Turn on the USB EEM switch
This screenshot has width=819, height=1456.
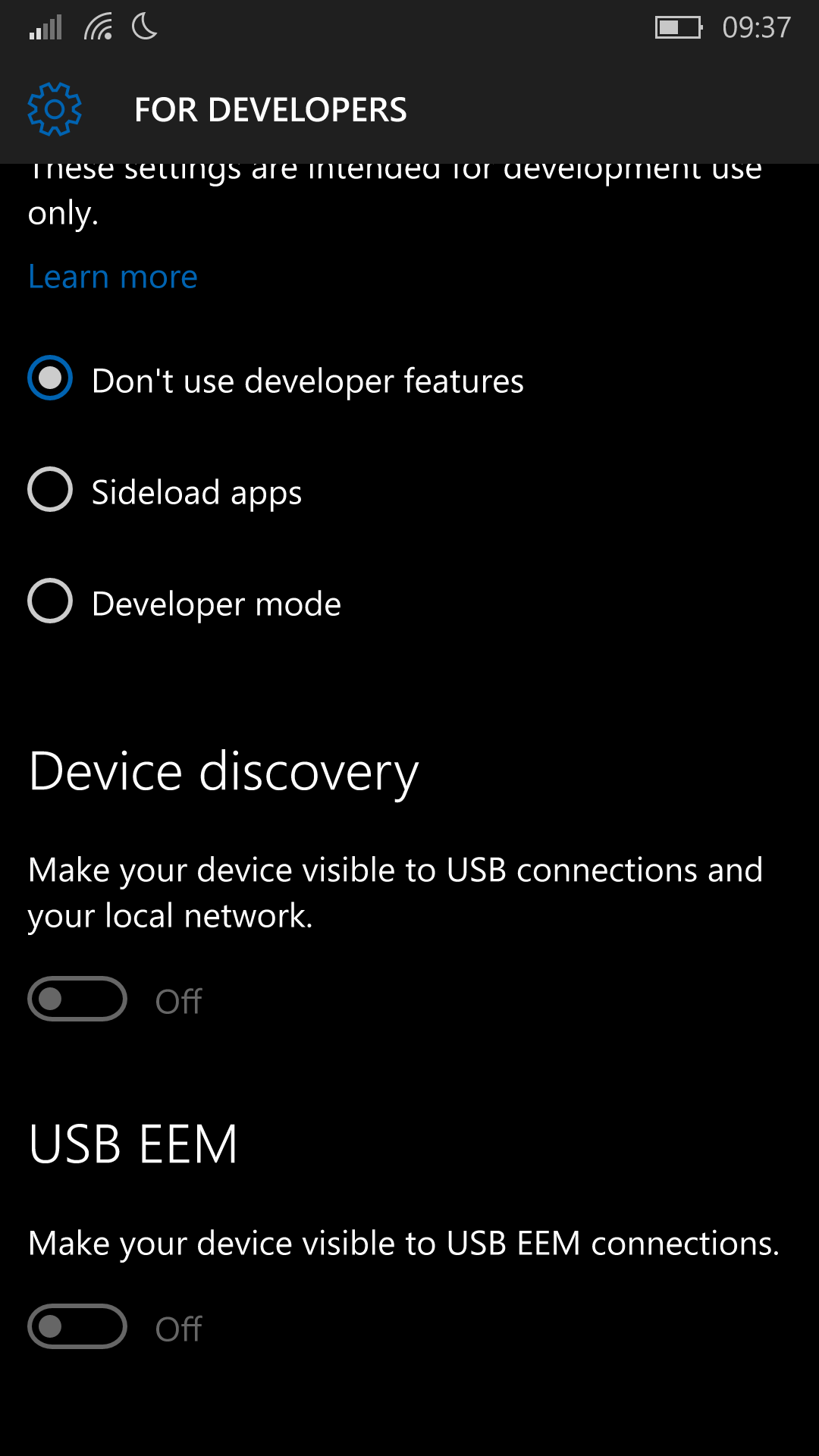tap(77, 1326)
